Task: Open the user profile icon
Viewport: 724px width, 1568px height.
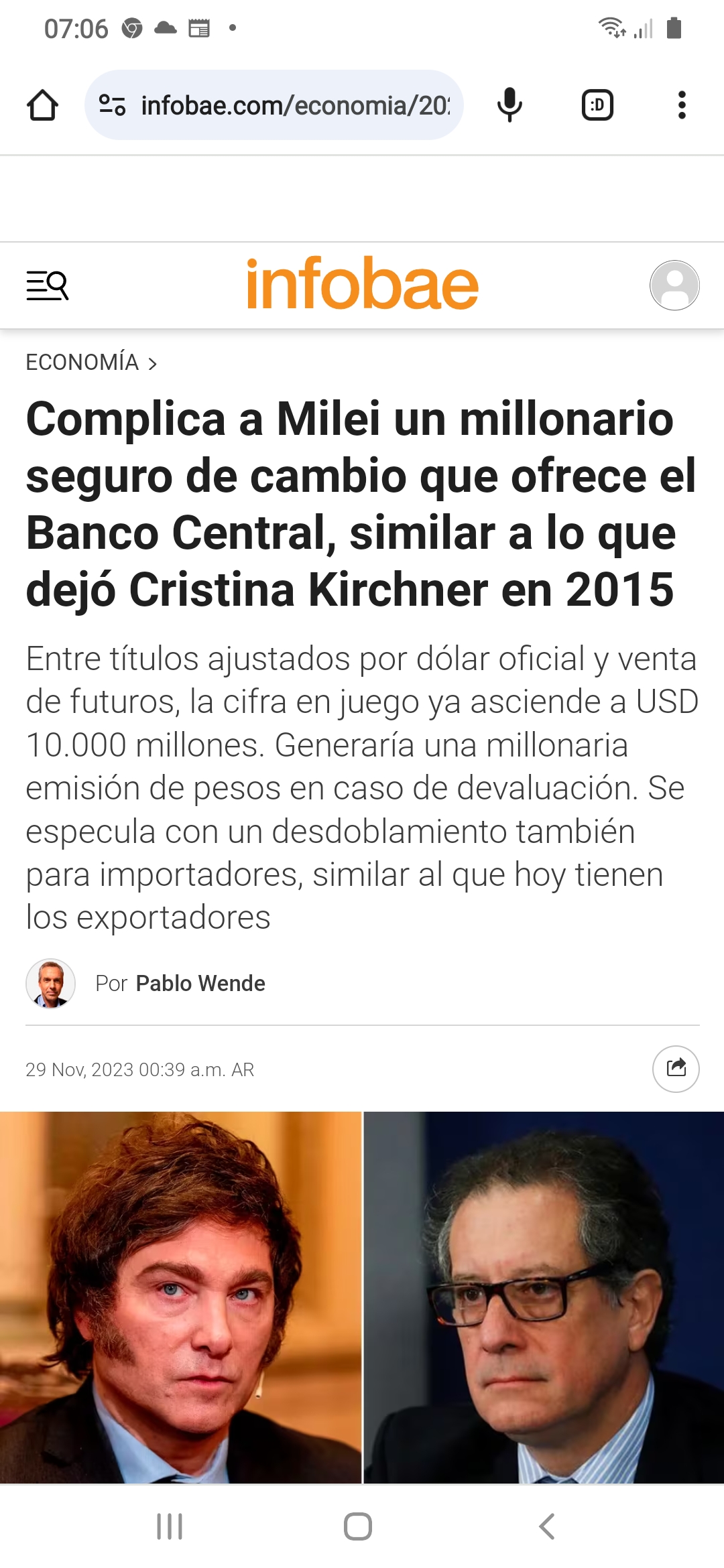Action: (x=674, y=285)
